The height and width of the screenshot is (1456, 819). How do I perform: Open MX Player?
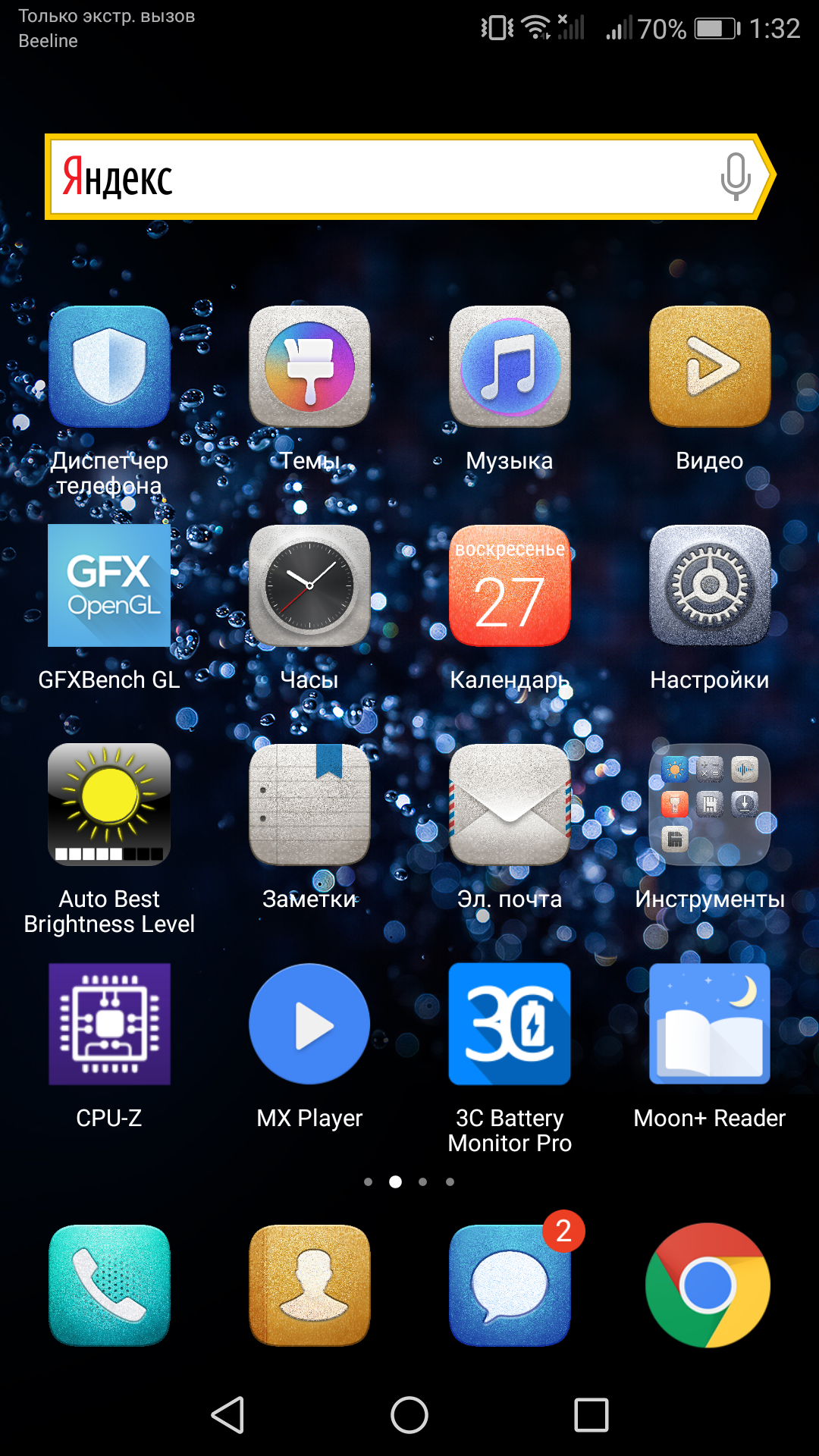pyautogui.click(x=309, y=1024)
